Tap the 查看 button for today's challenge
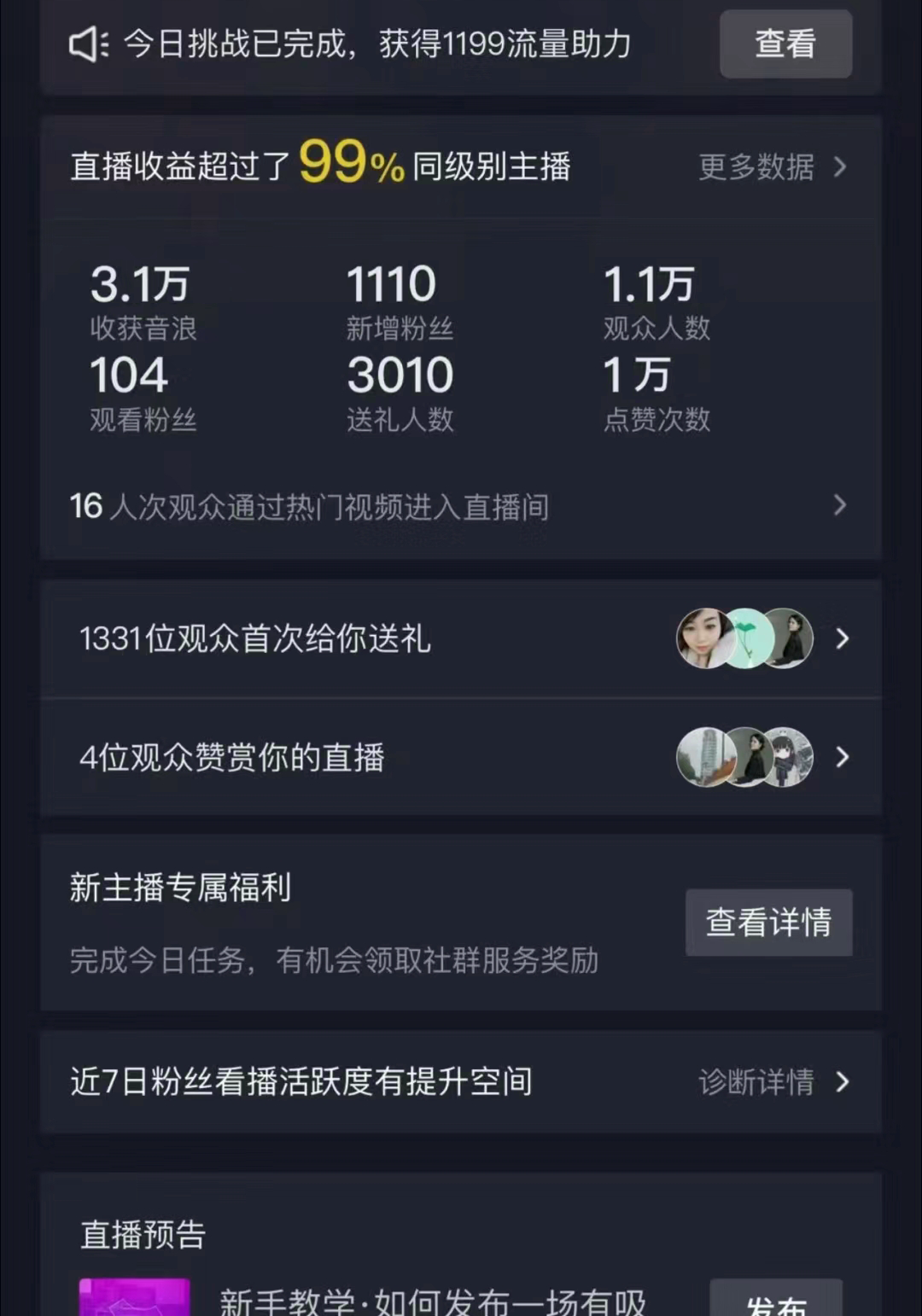Viewport: 922px width, 1316px height. click(785, 44)
